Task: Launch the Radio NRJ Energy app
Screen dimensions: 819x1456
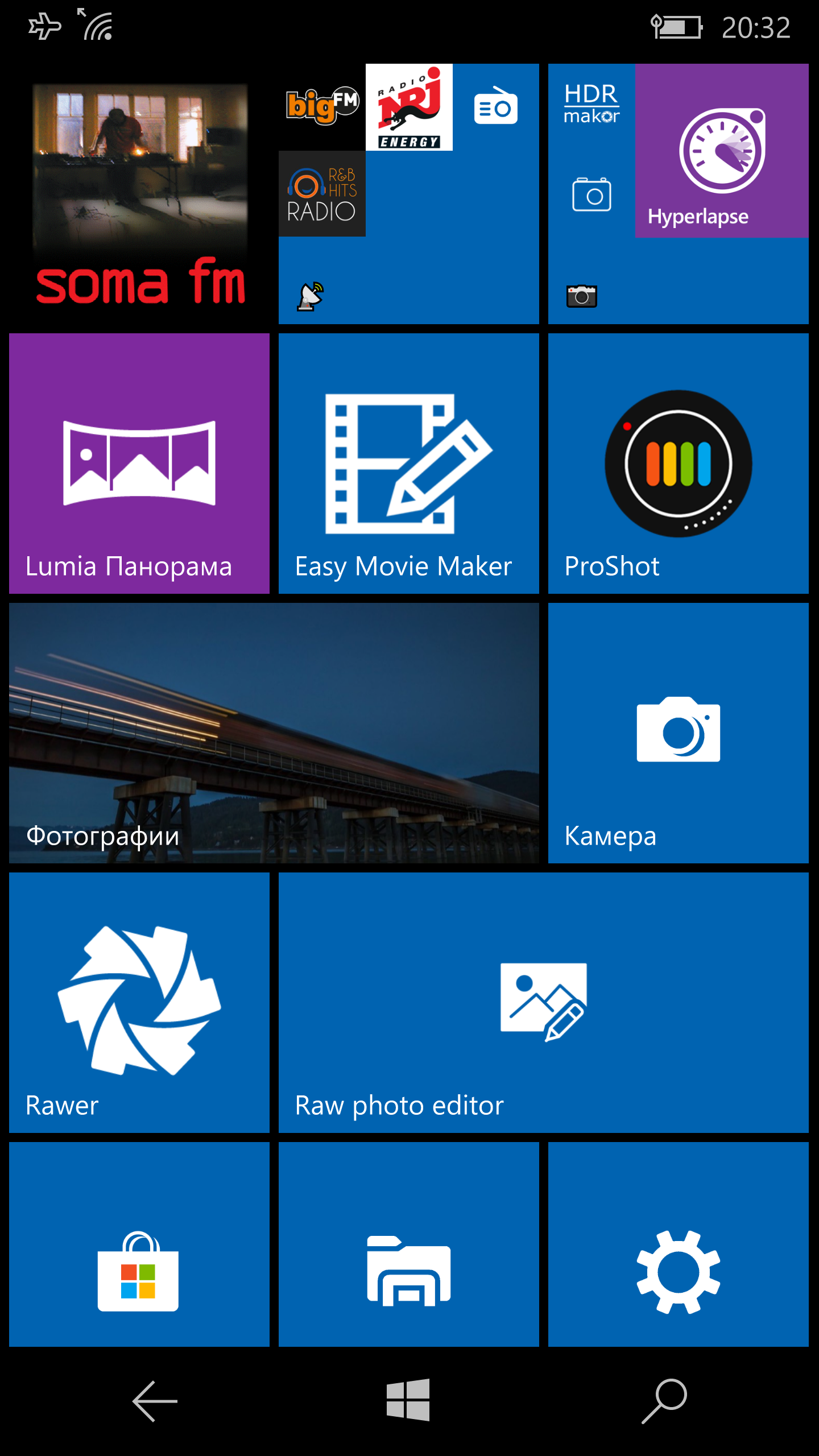Action: click(409, 107)
